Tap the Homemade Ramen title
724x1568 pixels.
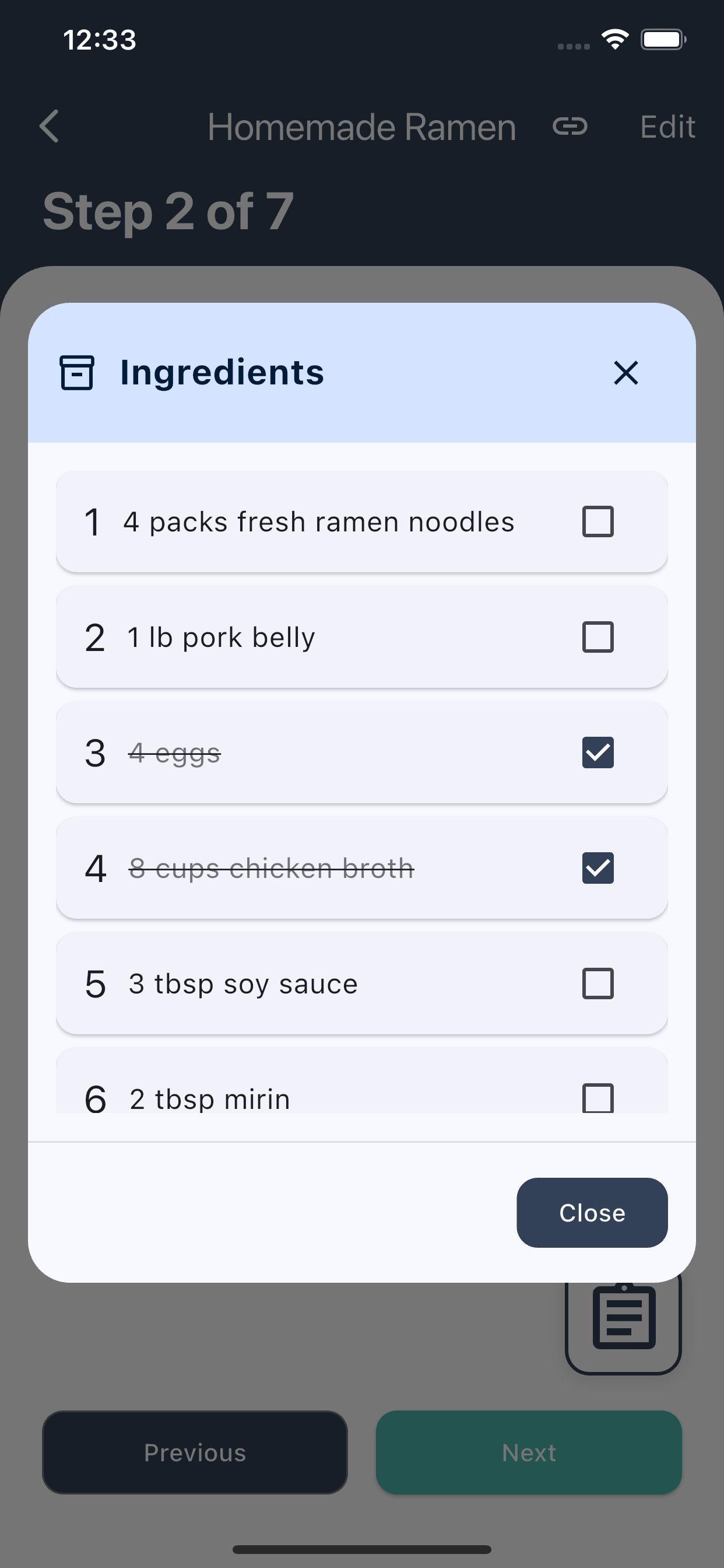[x=362, y=127]
